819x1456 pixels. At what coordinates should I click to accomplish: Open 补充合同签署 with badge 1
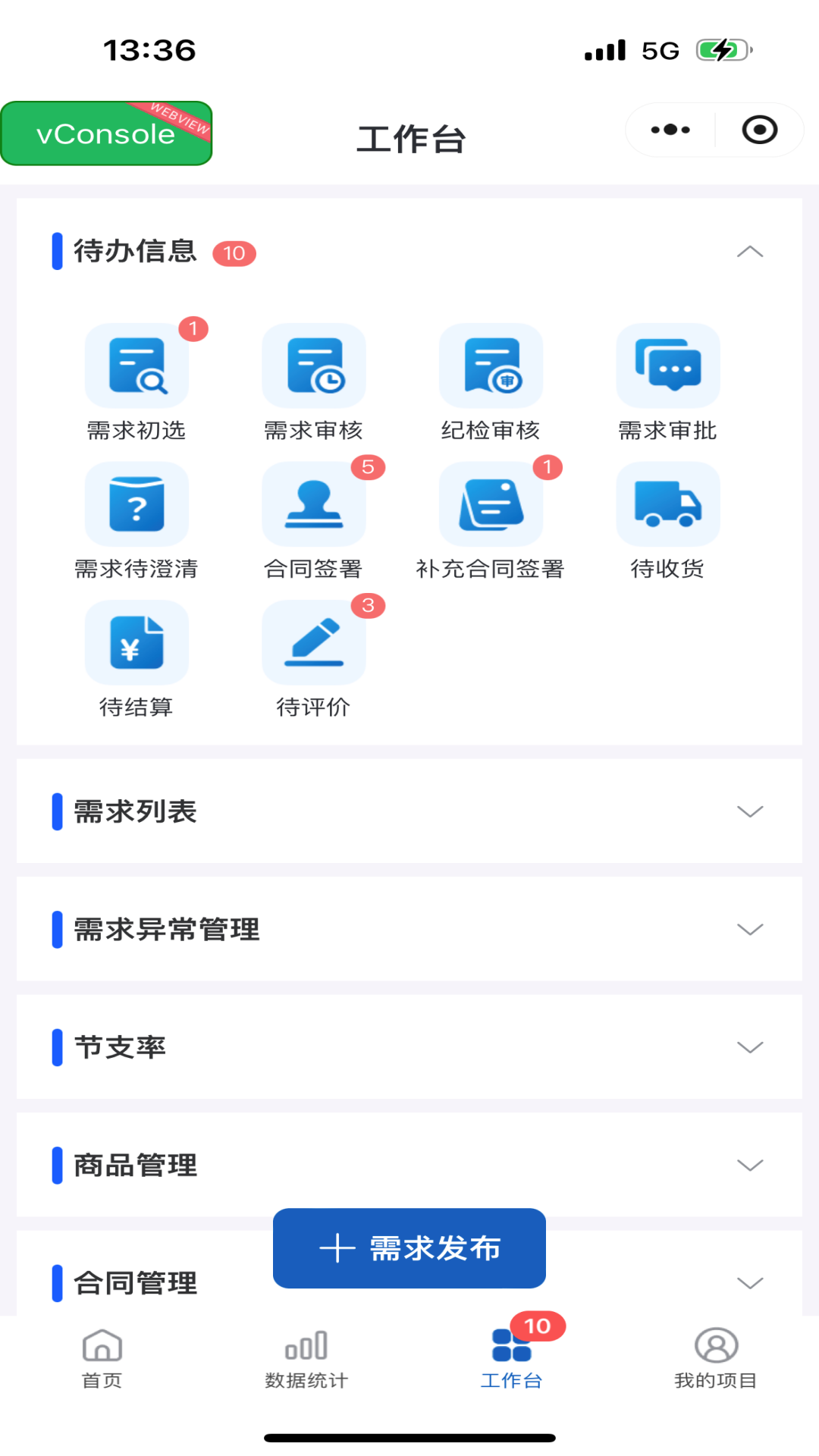491,504
